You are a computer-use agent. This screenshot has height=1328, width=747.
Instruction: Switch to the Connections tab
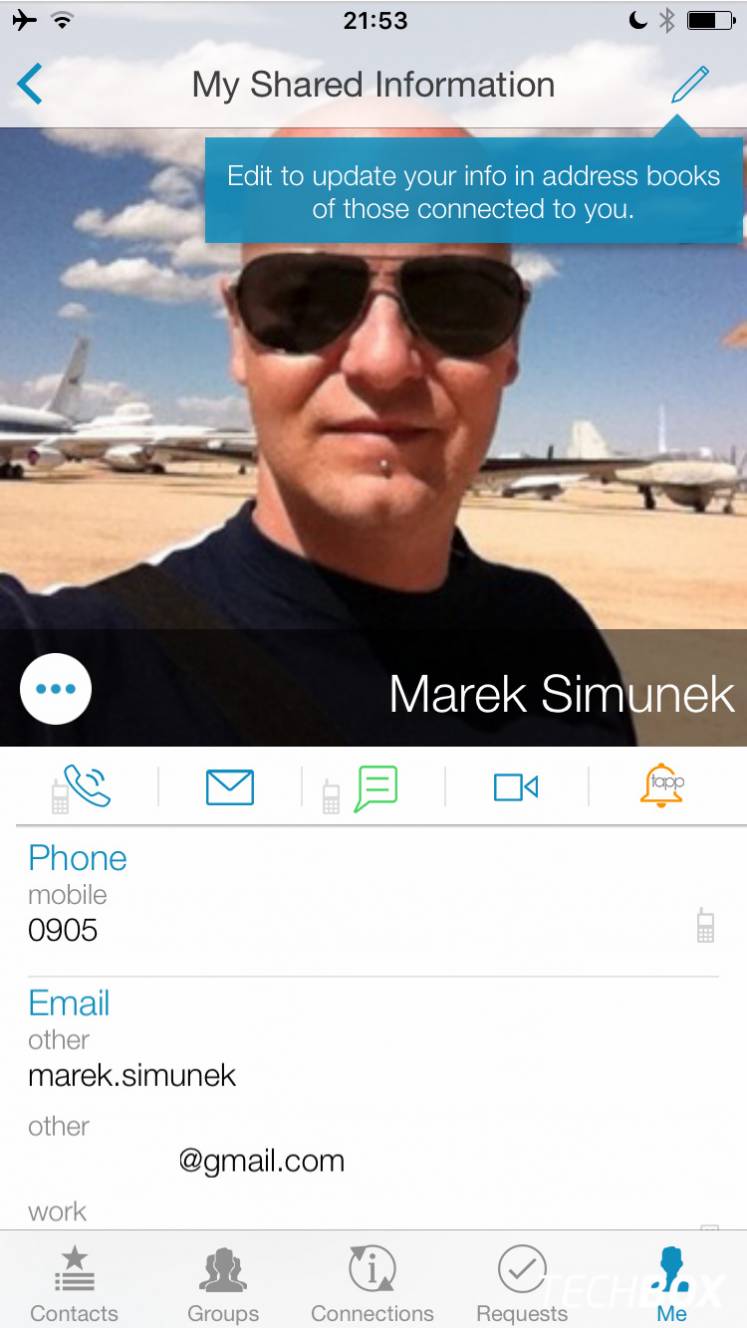pos(372,1283)
